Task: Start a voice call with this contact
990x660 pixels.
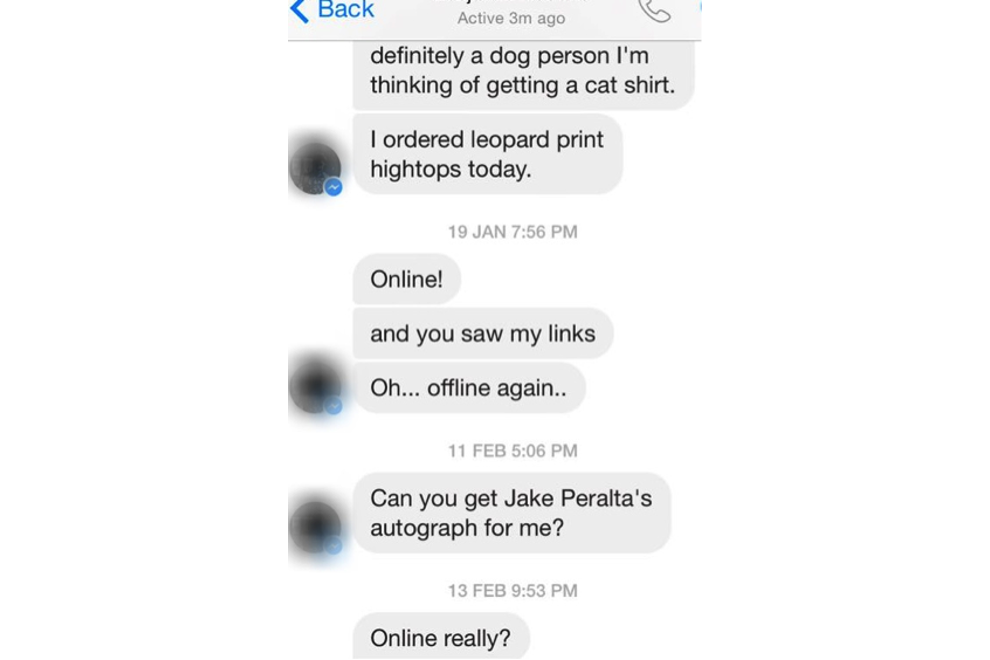Action: [x=654, y=10]
